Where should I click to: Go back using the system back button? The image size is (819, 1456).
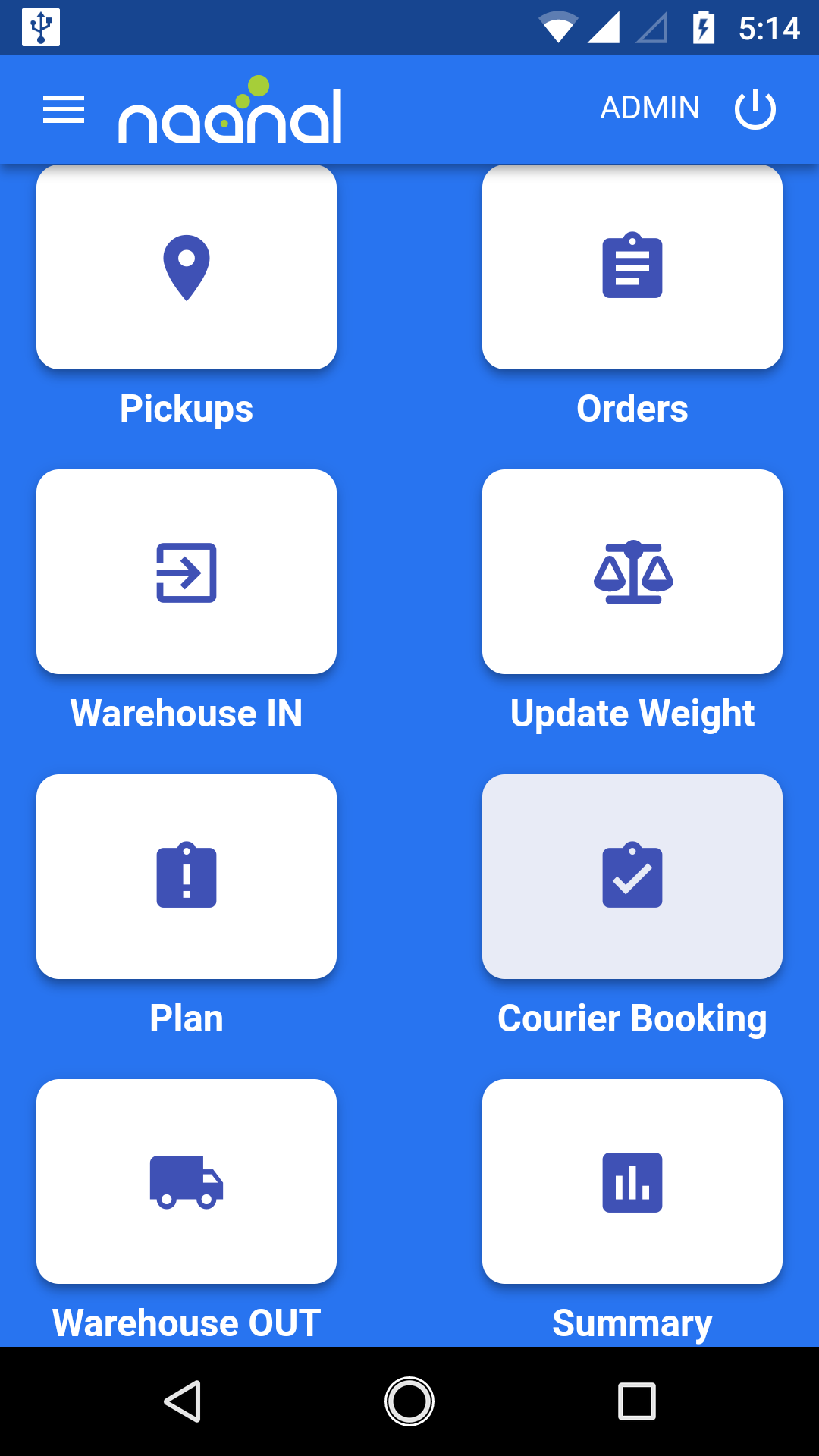[x=183, y=1401]
